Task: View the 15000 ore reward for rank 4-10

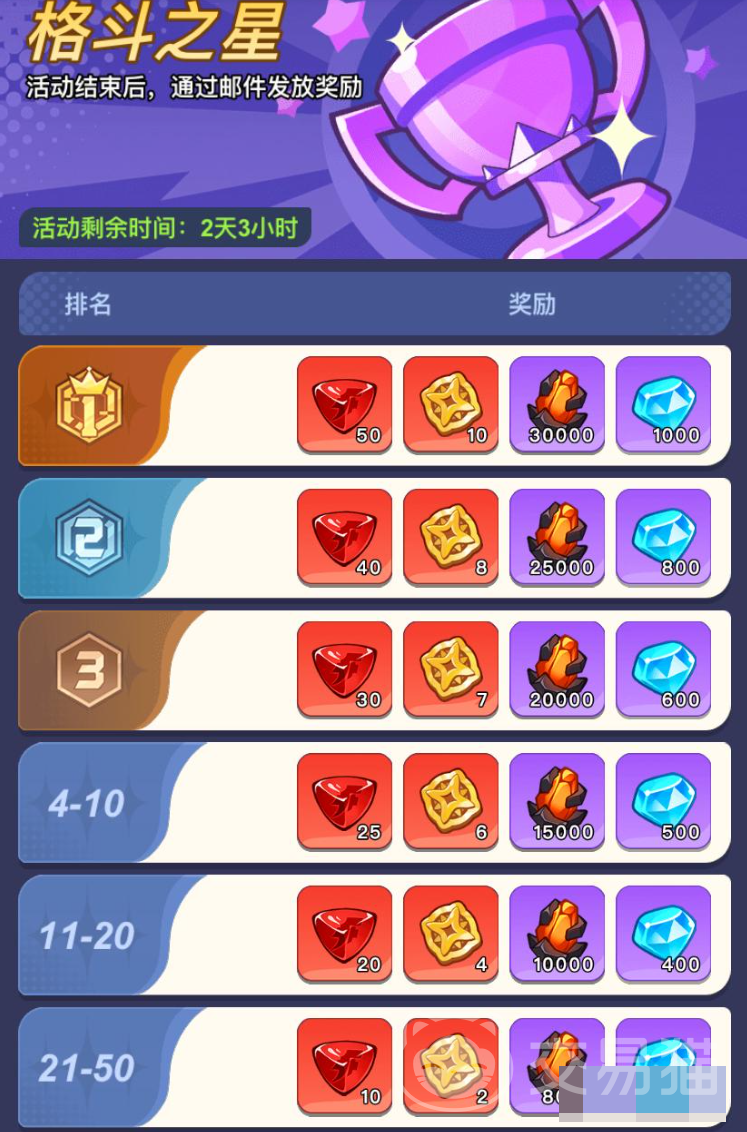Action: pyautogui.click(x=557, y=801)
